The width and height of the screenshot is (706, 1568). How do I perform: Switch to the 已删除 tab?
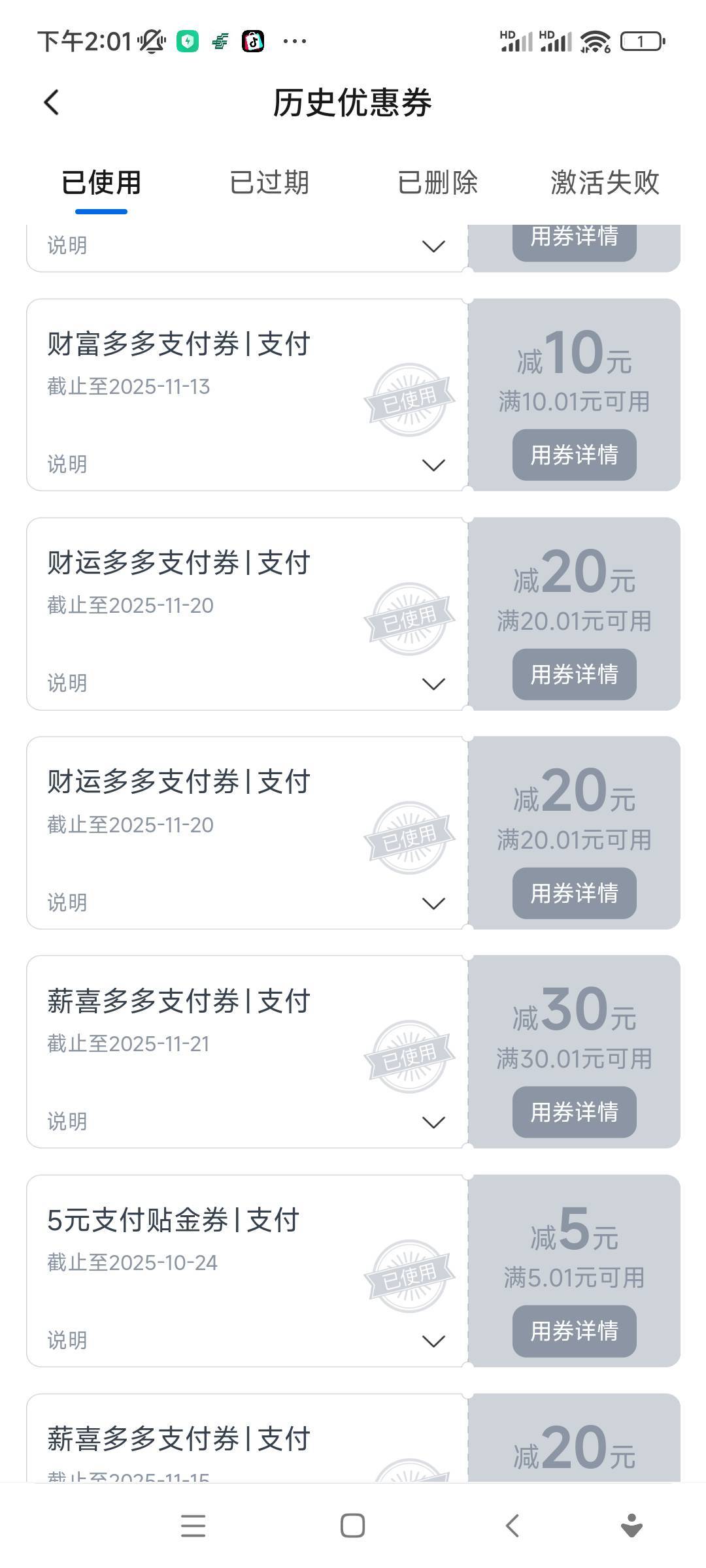click(437, 182)
